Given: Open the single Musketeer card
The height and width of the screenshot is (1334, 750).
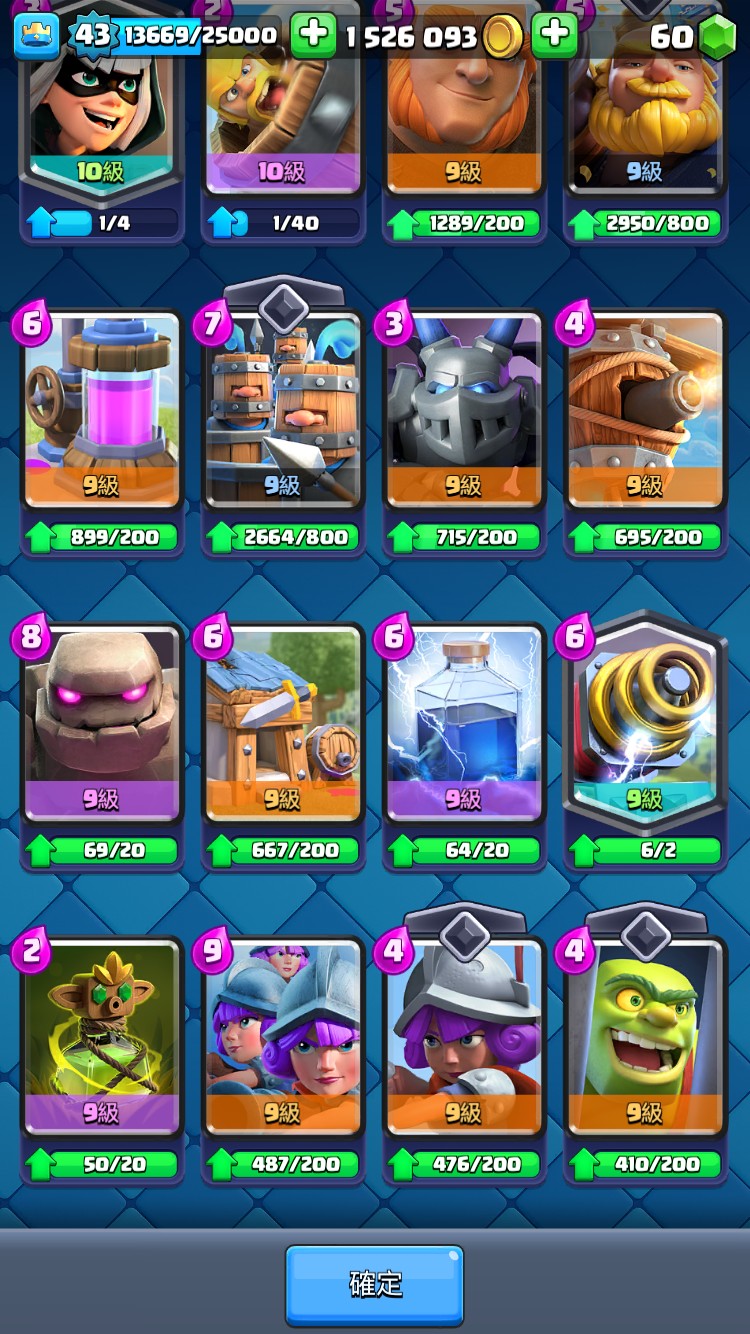Looking at the screenshot, I should click(464, 1038).
